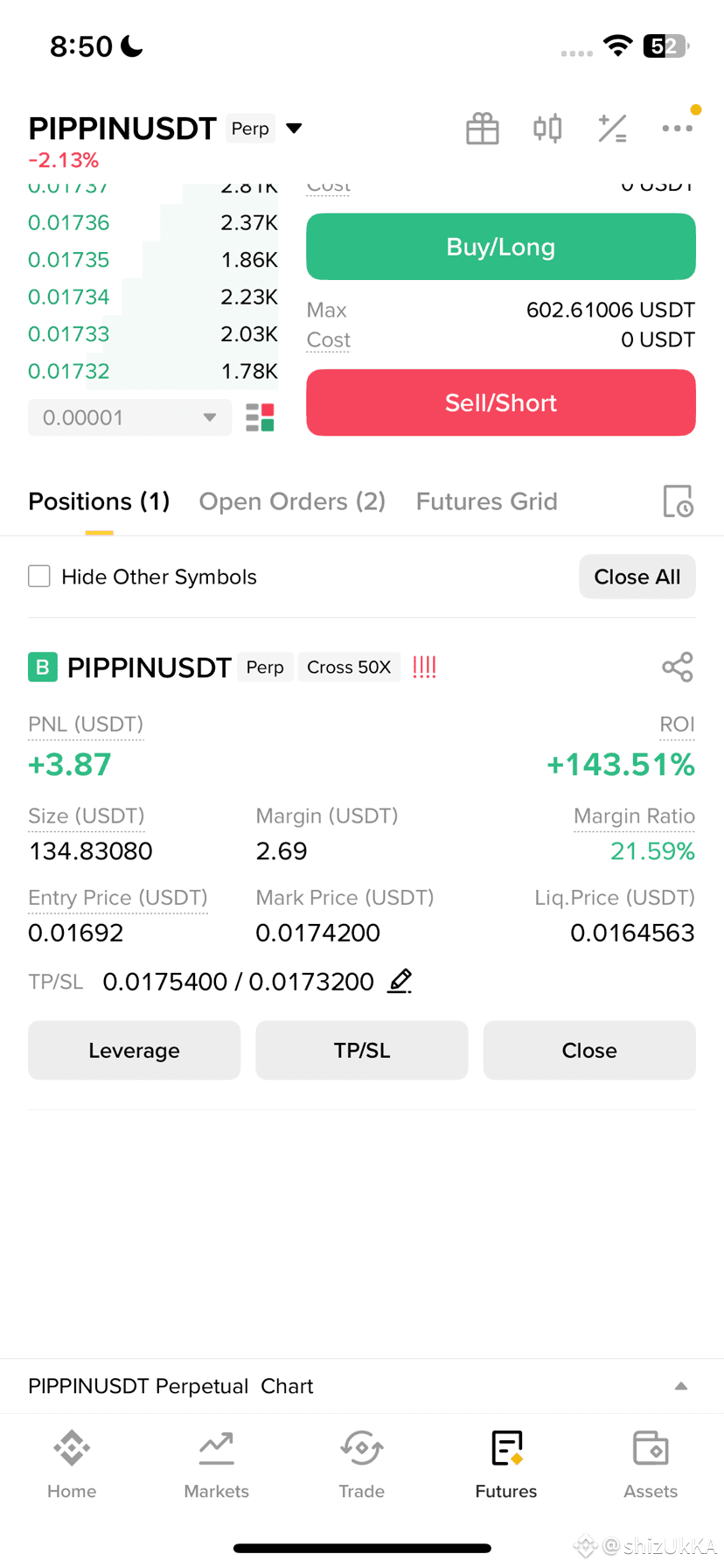
Task: Open the three-dot overflow menu
Action: pyautogui.click(x=677, y=129)
